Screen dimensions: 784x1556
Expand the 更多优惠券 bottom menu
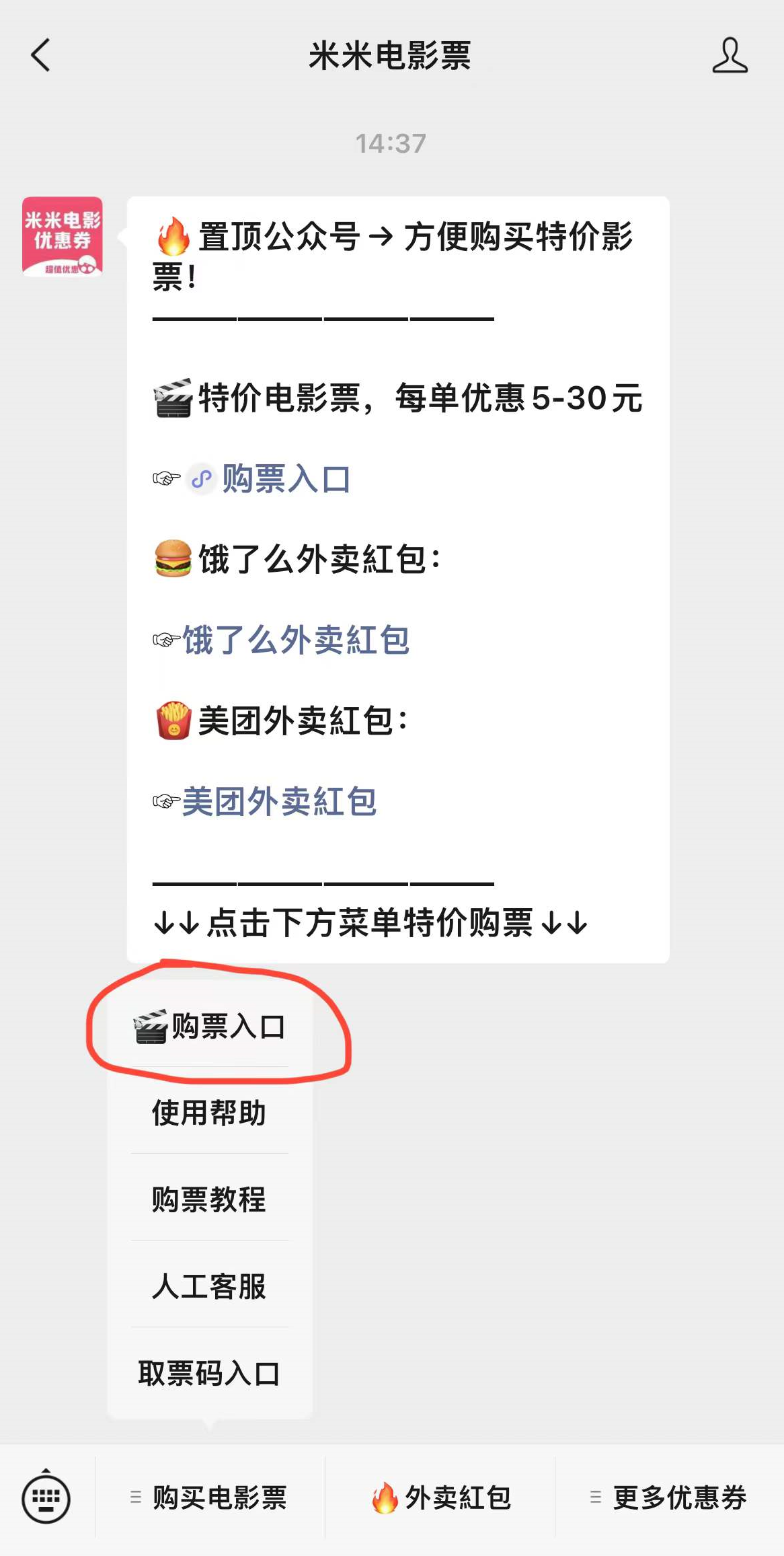(670, 1497)
